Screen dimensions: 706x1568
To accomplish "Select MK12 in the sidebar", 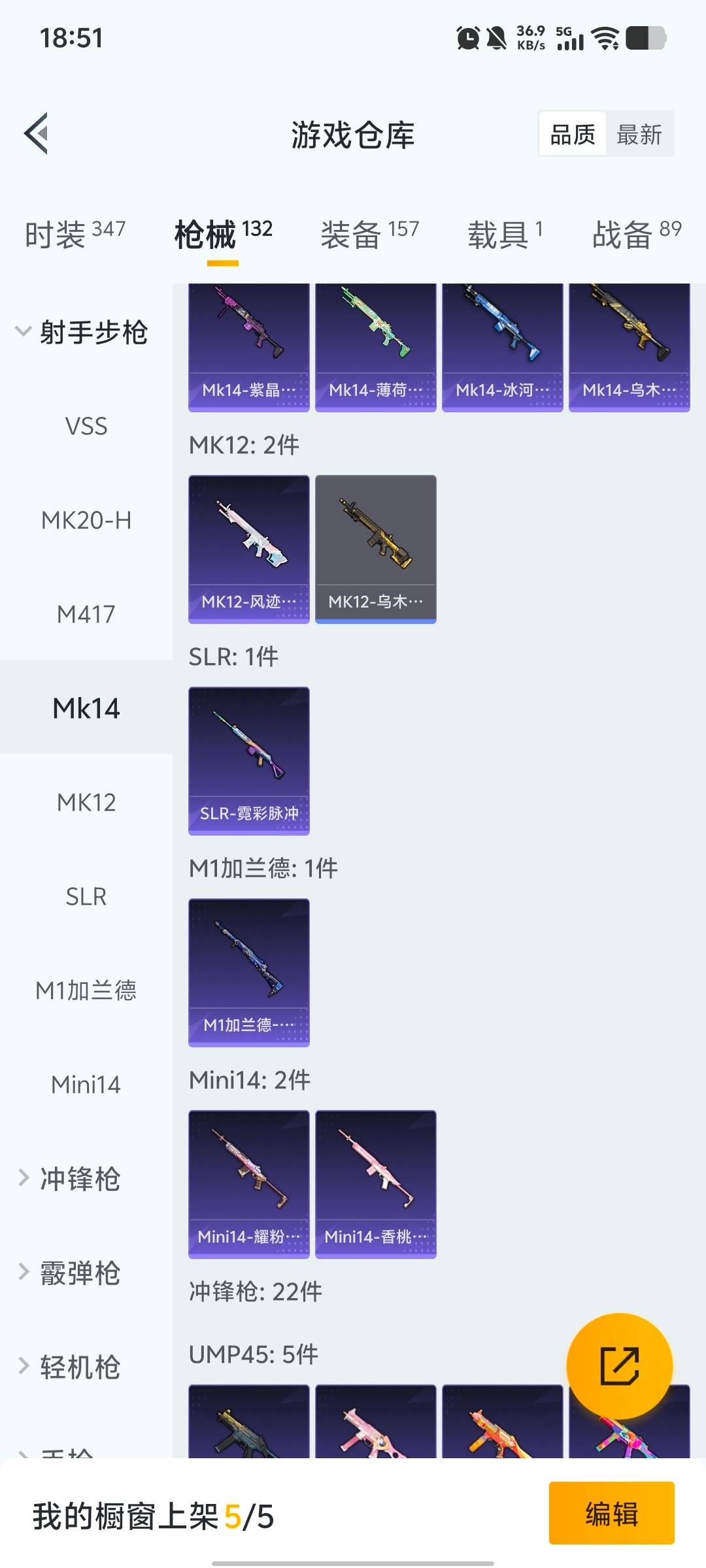I will [x=86, y=802].
